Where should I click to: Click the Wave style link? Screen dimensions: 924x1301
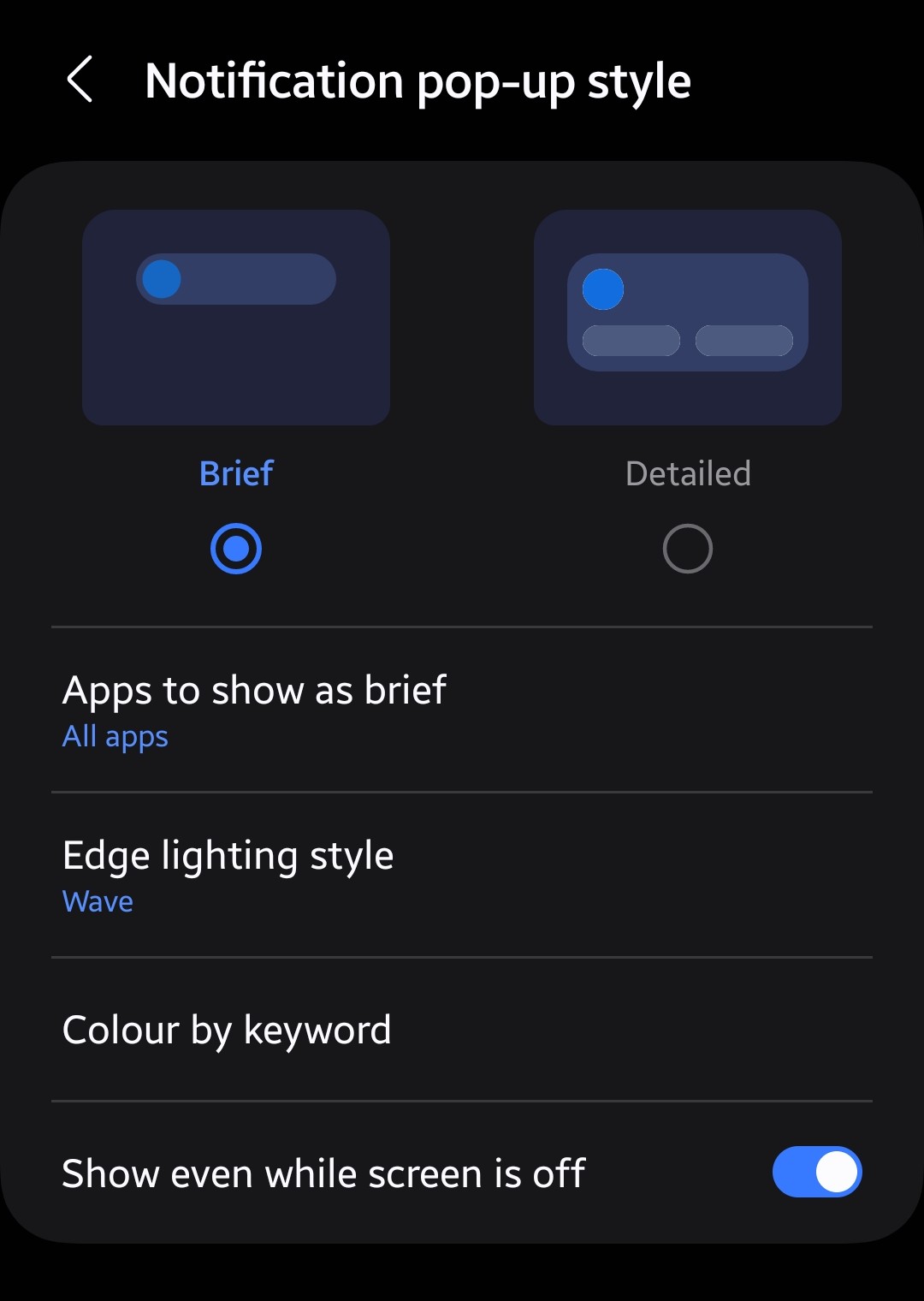[x=97, y=900]
